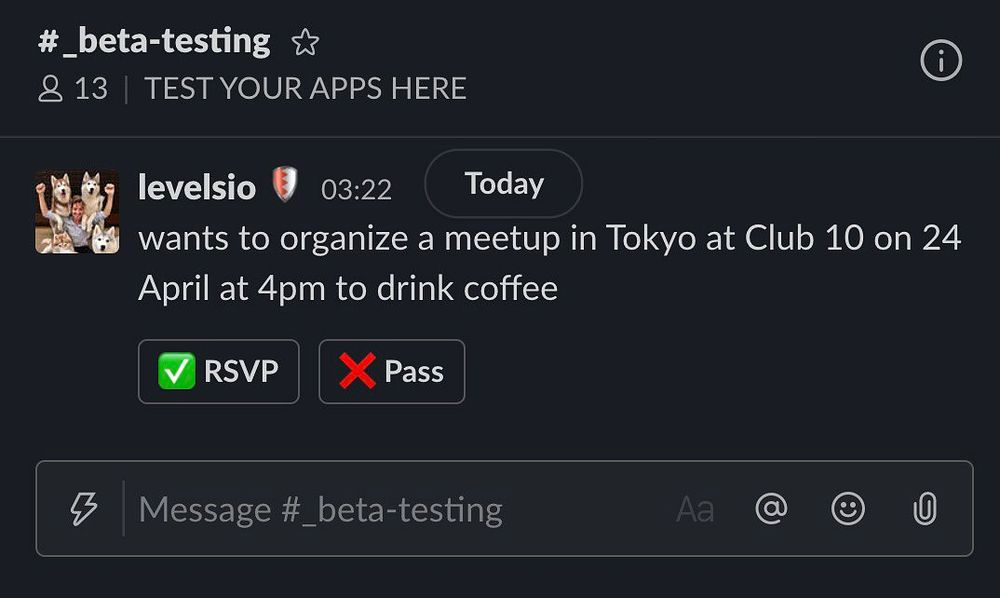Star the #_beta-testing channel
The image size is (1000, 598).
coord(305,42)
